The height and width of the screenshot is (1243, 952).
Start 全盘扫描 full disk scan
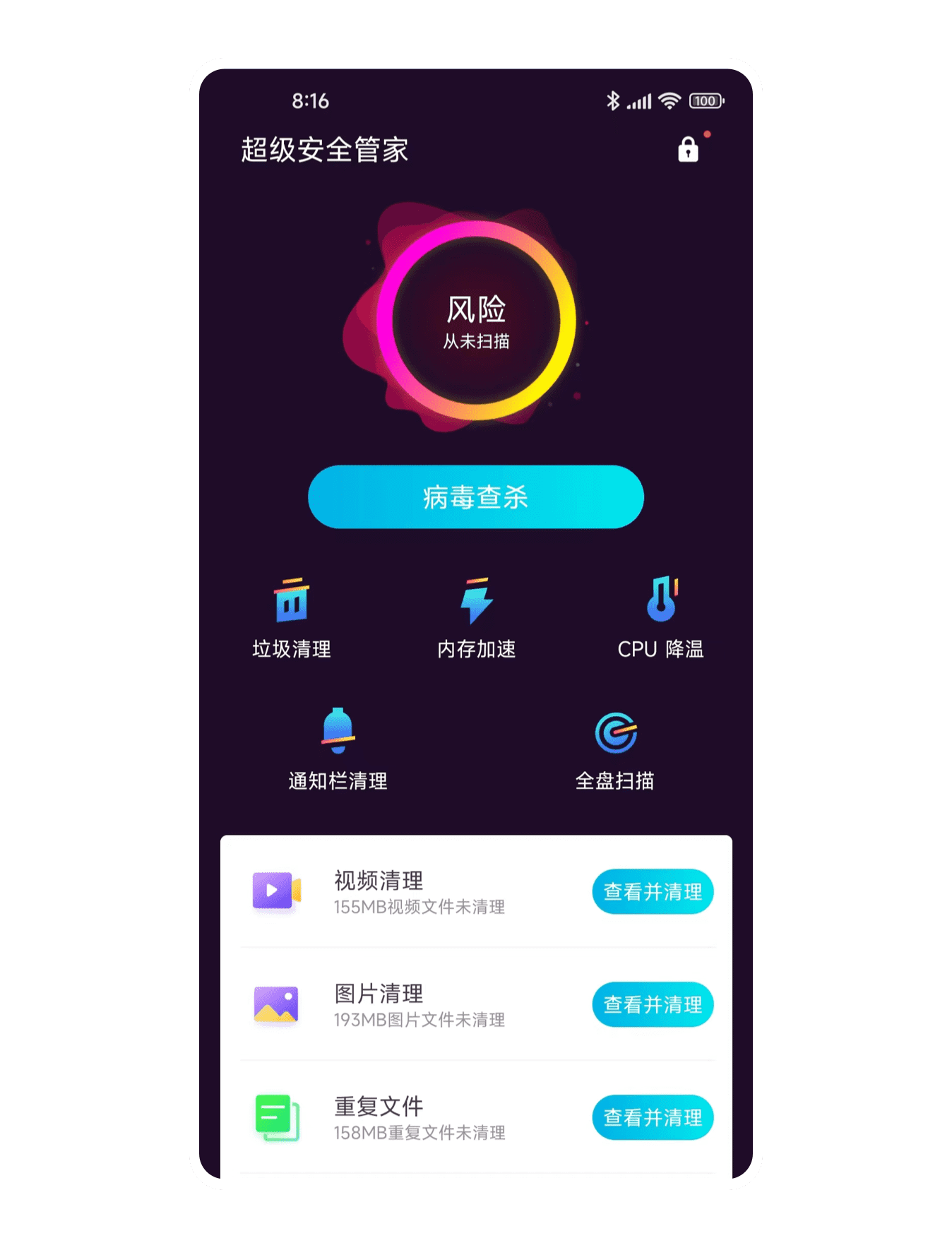pos(615,749)
